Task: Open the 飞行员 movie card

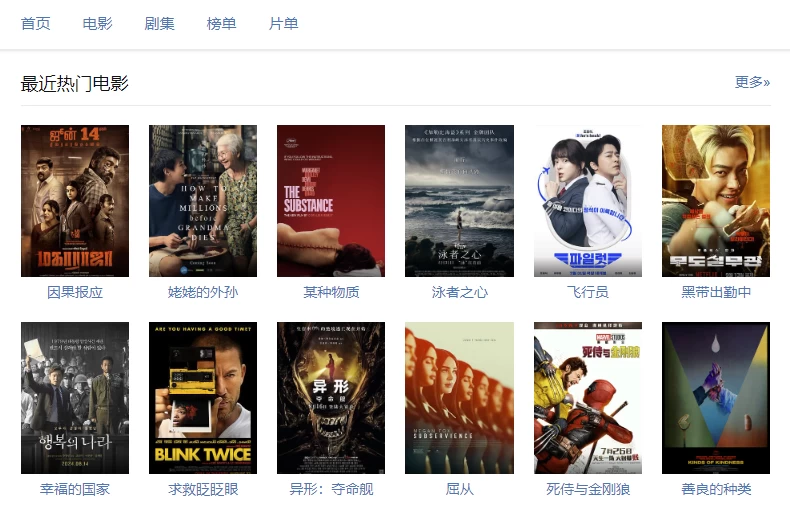Action: [x=587, y=201]
